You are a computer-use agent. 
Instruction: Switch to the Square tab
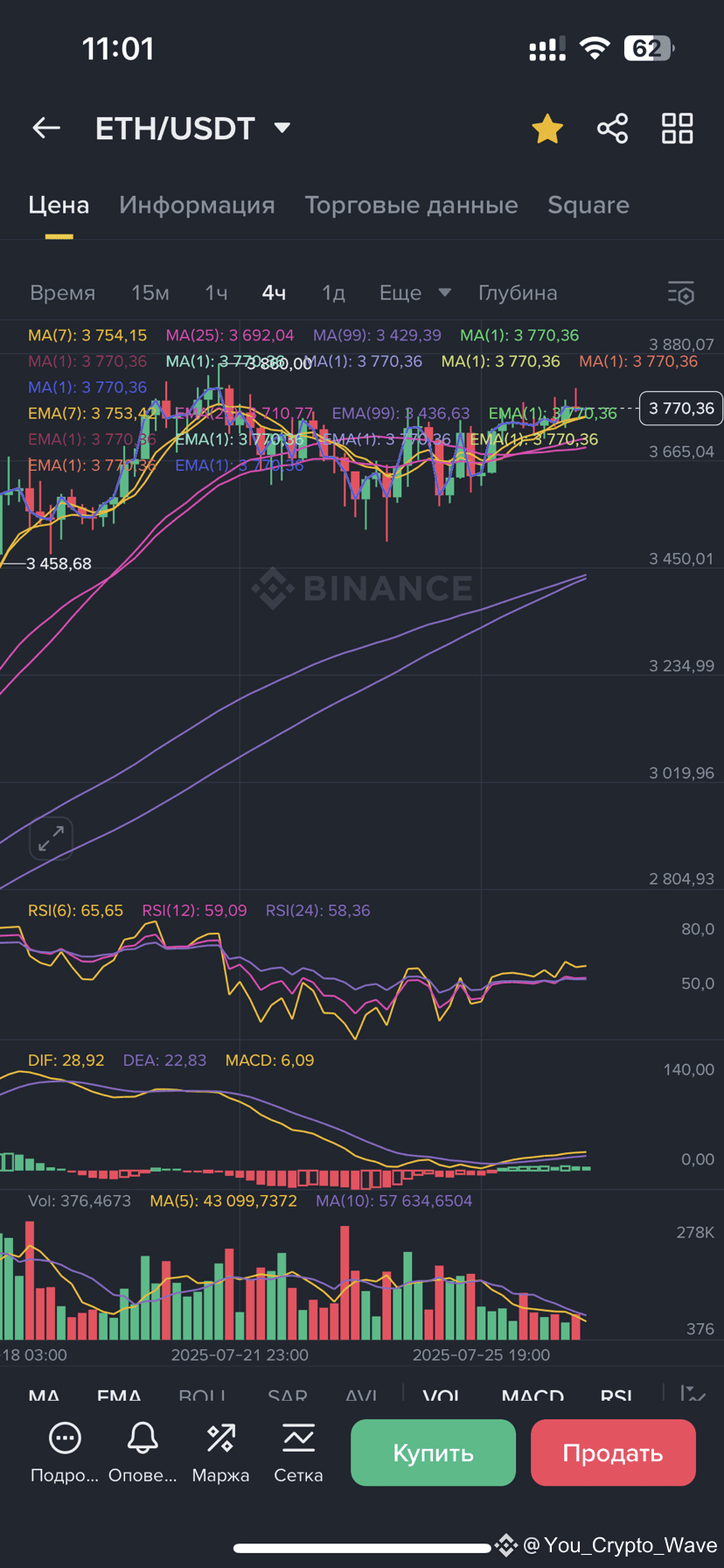pyautogui.click(x=588, y=205)
